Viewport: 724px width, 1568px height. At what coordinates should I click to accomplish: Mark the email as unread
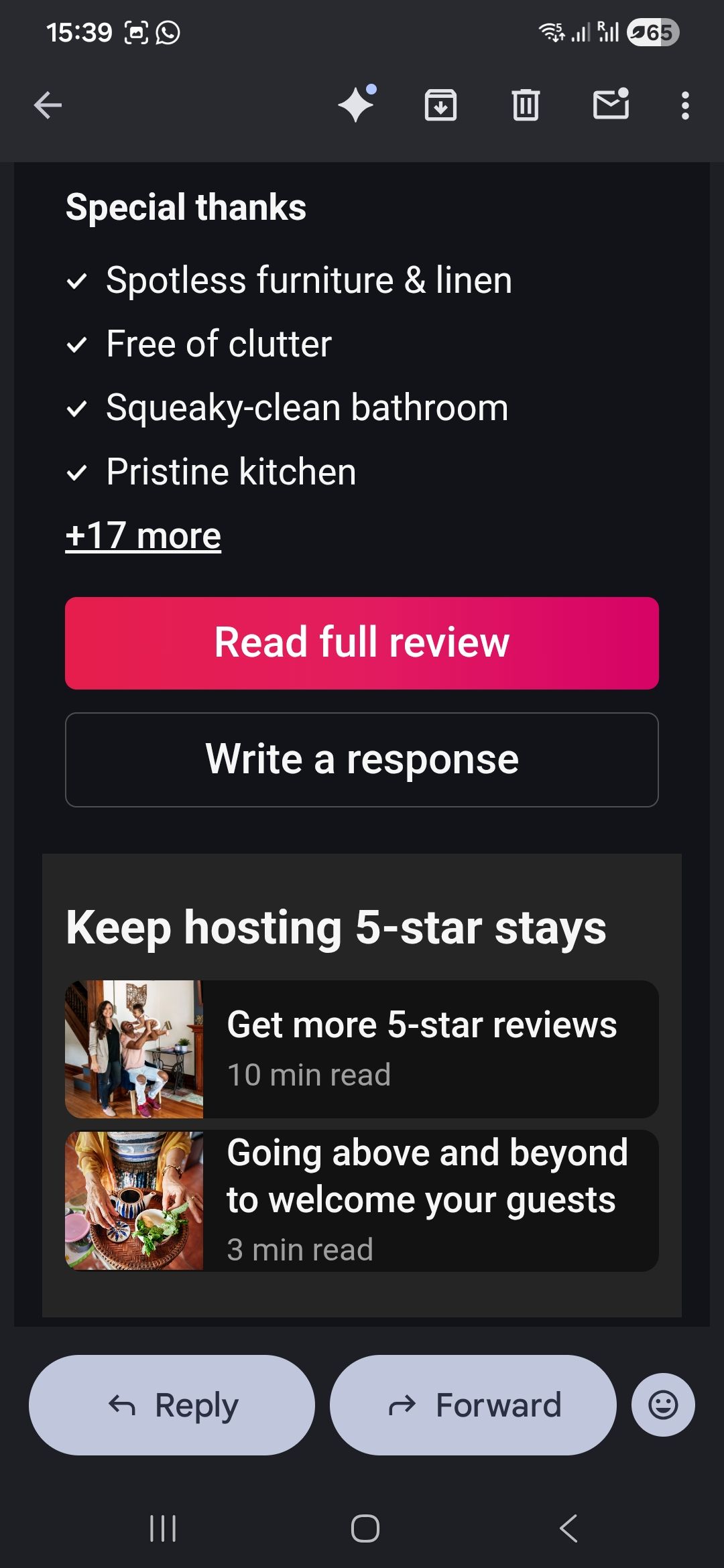pos(611,105)
